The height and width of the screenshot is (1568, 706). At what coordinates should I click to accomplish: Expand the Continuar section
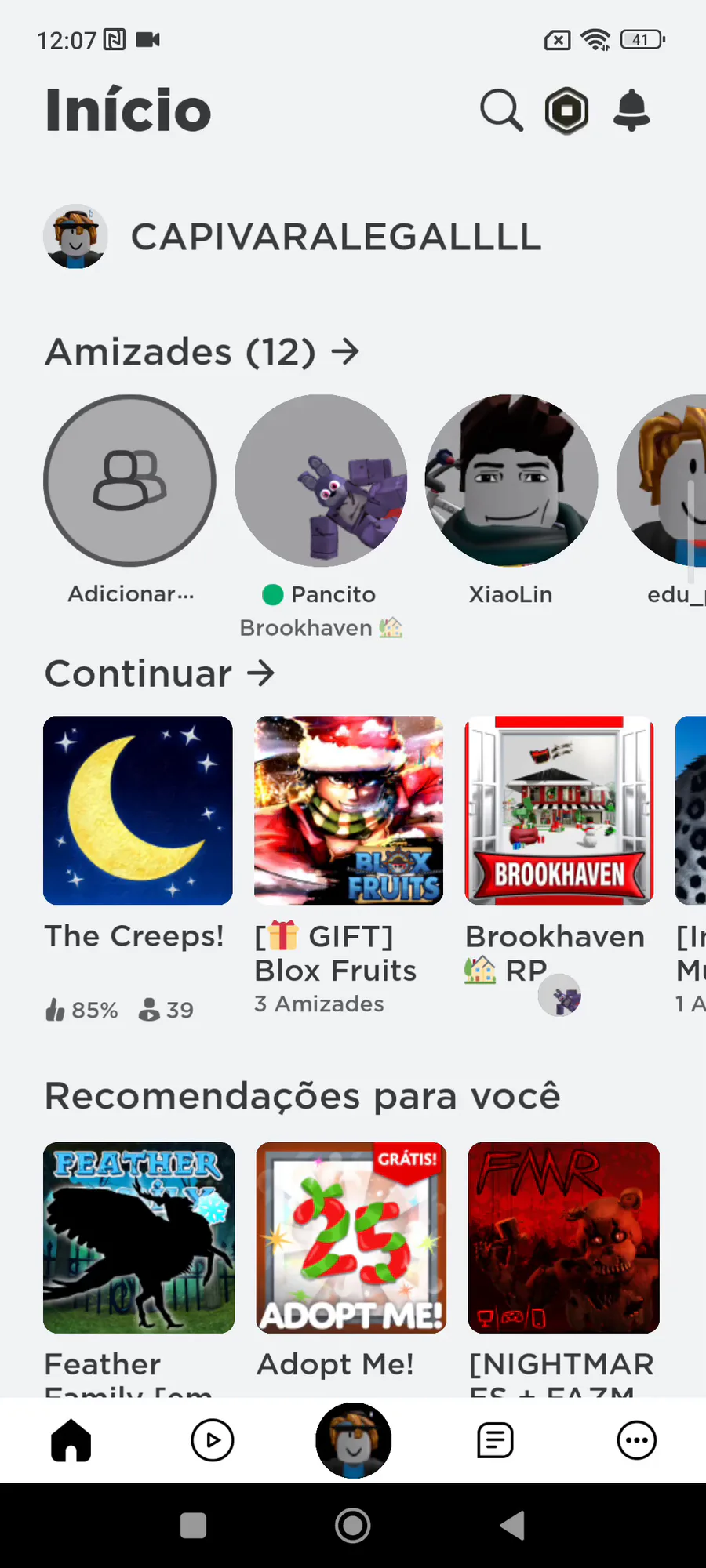(160, 673)
